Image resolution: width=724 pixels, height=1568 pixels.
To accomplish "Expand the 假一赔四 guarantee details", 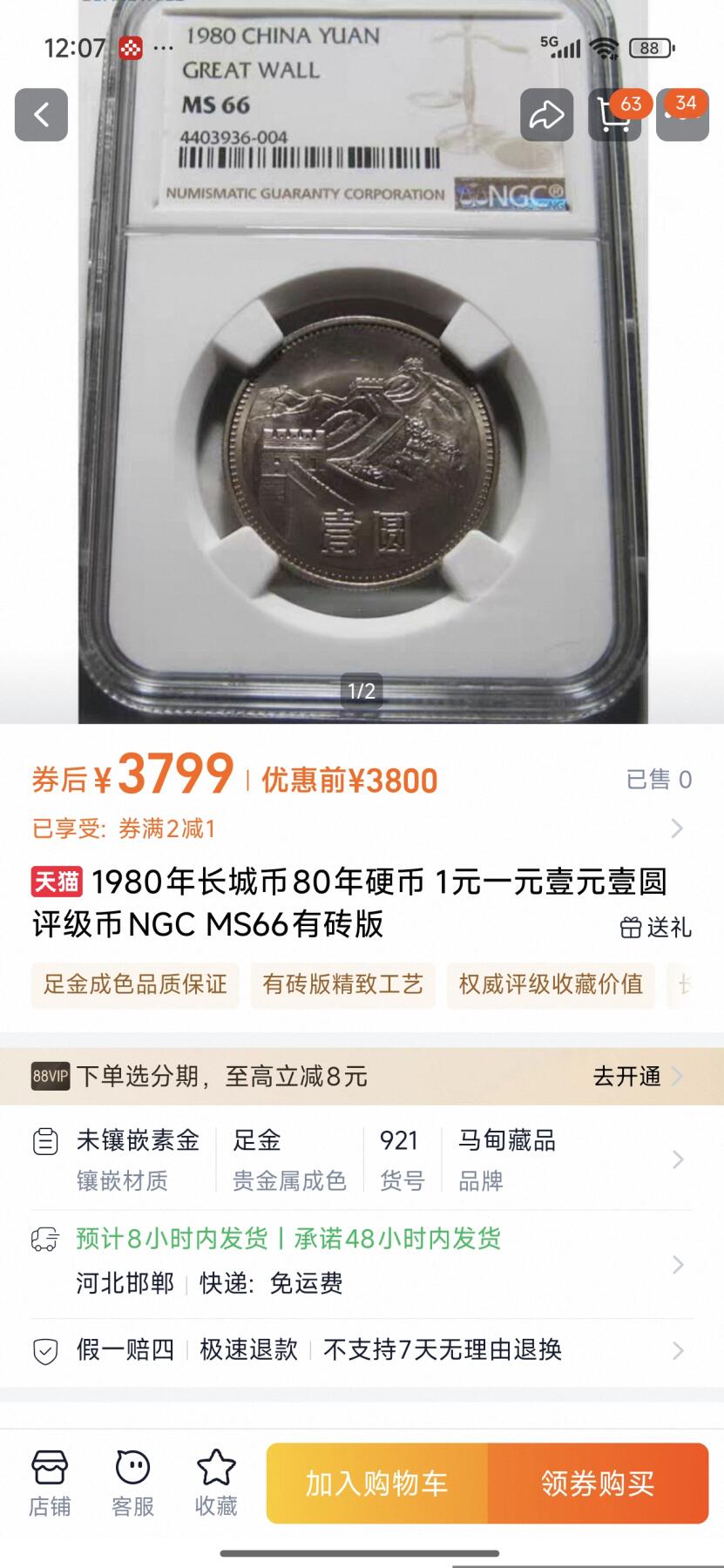I will tap(680, 1349).
